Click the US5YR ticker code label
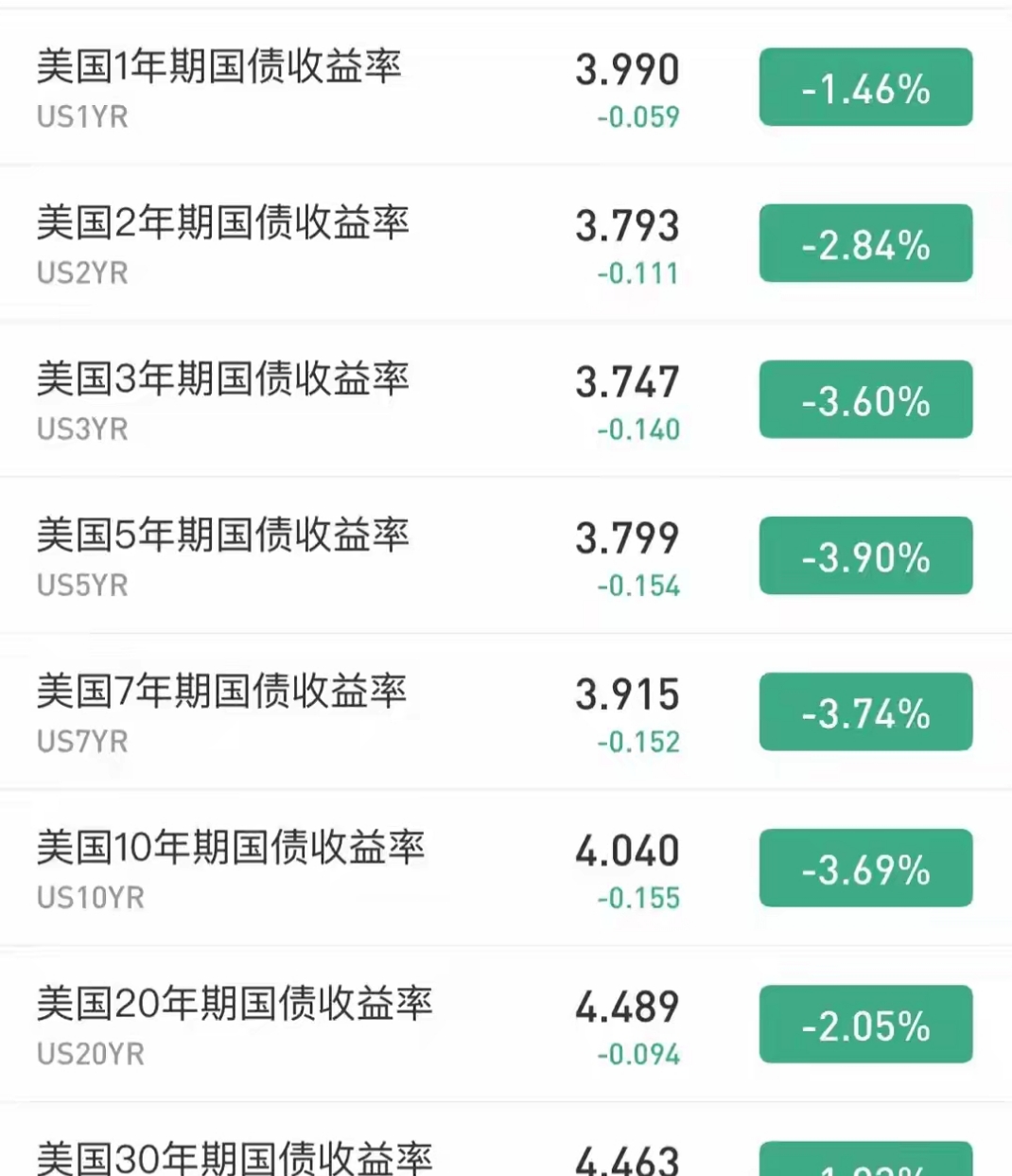 click(x=82, y=585)
